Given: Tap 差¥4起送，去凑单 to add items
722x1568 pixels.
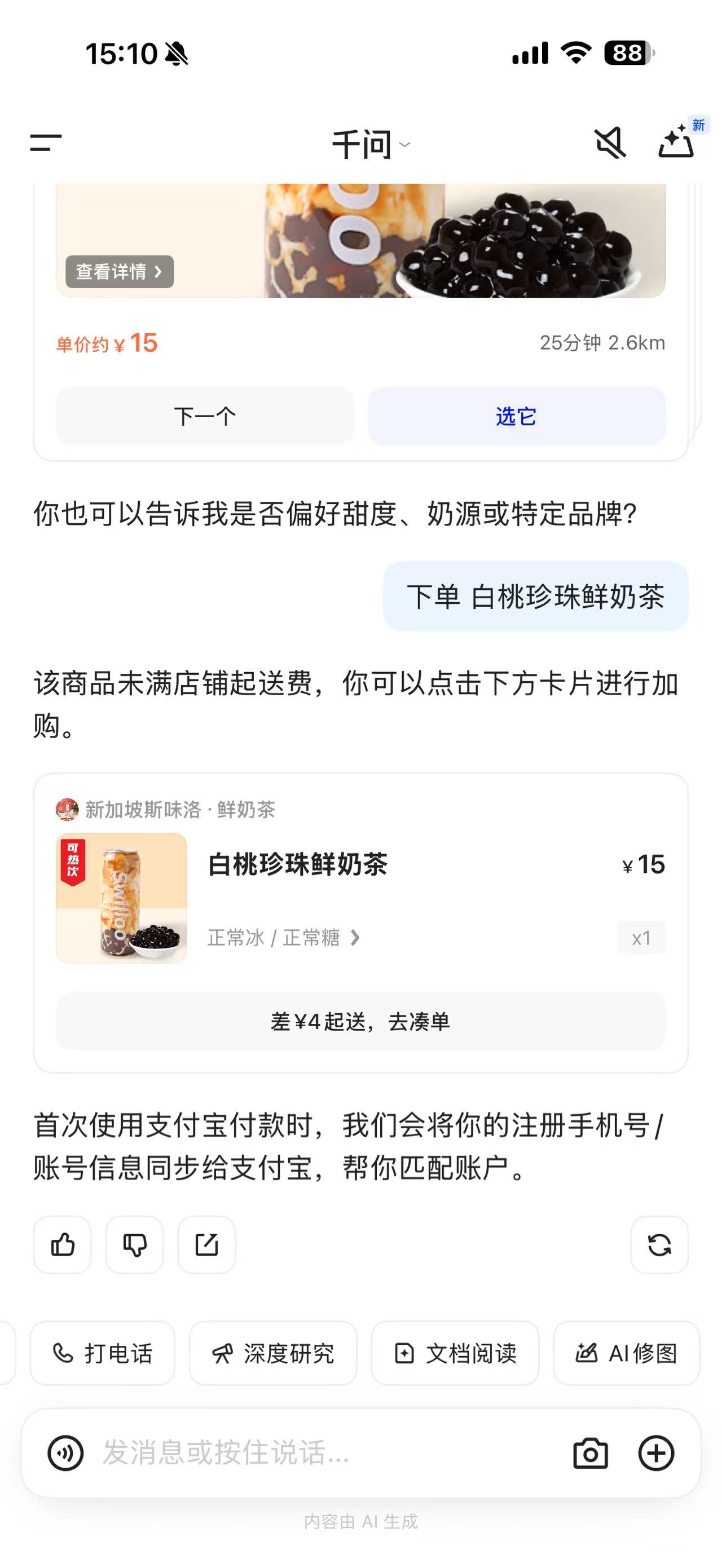Looking at the screenshot, I should pos(360,1022).
